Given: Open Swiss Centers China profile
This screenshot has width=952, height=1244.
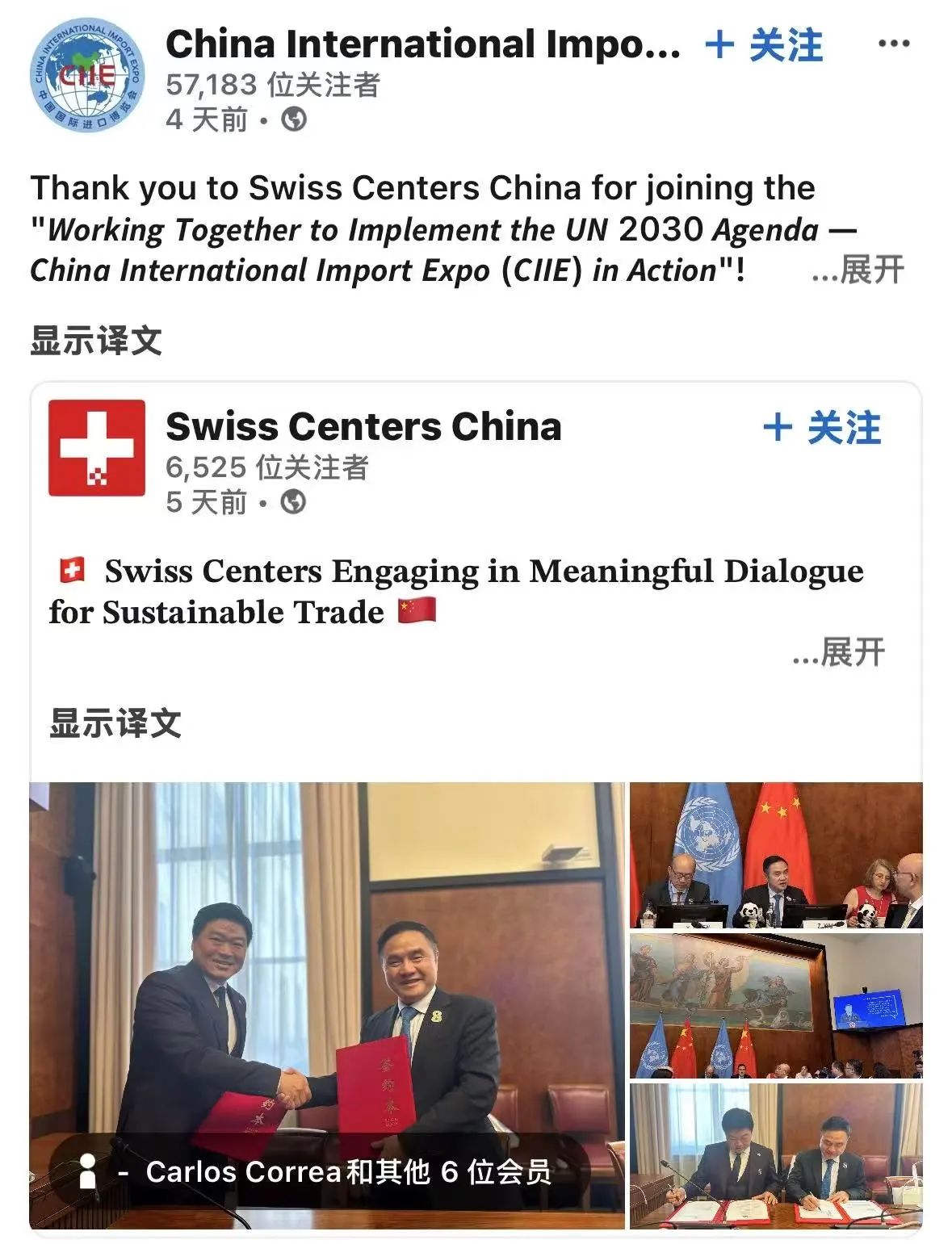Looking at the screenshot, I should pos(363,426).
